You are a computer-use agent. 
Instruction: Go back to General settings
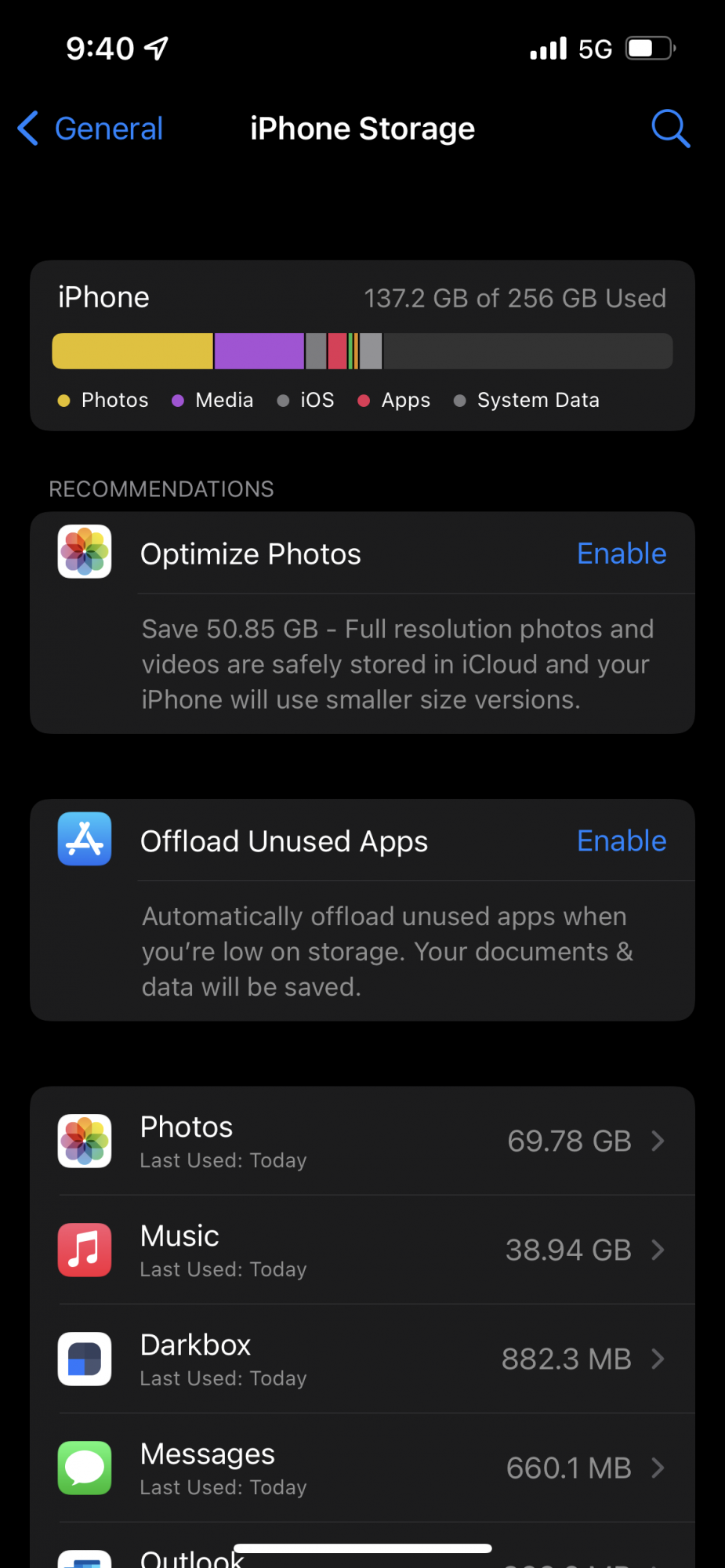coord(91,129)
